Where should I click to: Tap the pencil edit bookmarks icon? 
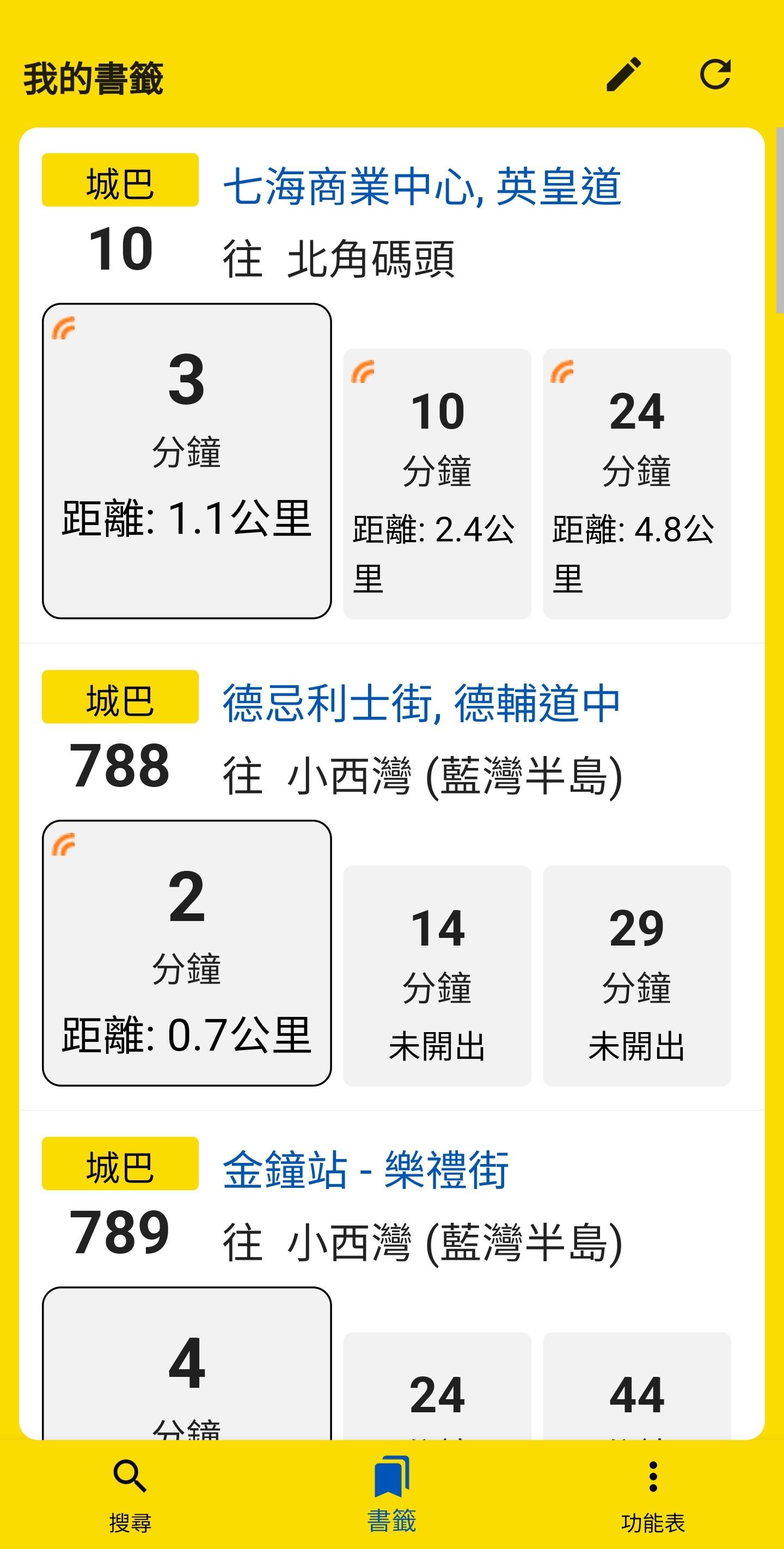[624, 75]
